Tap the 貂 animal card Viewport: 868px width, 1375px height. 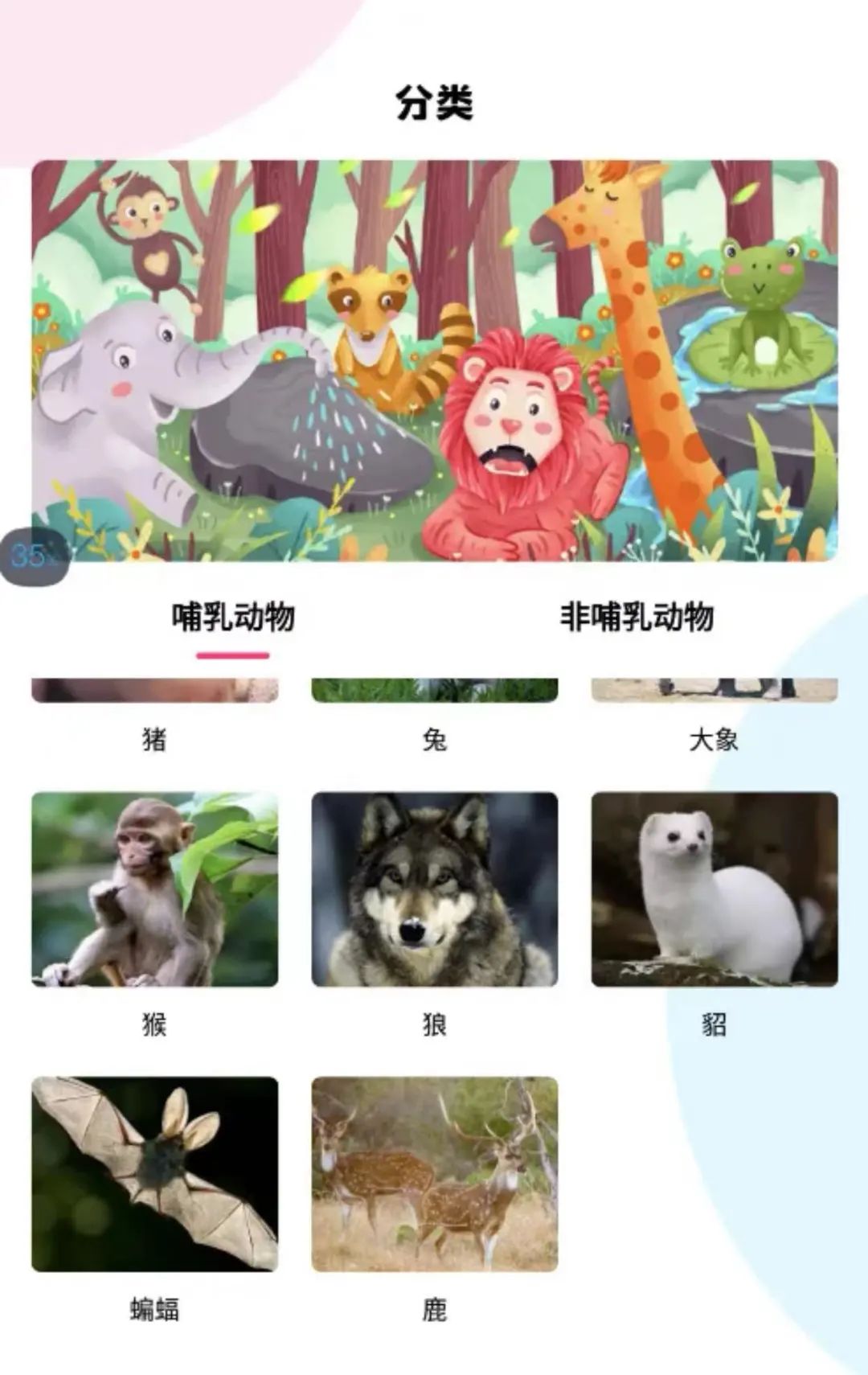click(x=714, y=889)
